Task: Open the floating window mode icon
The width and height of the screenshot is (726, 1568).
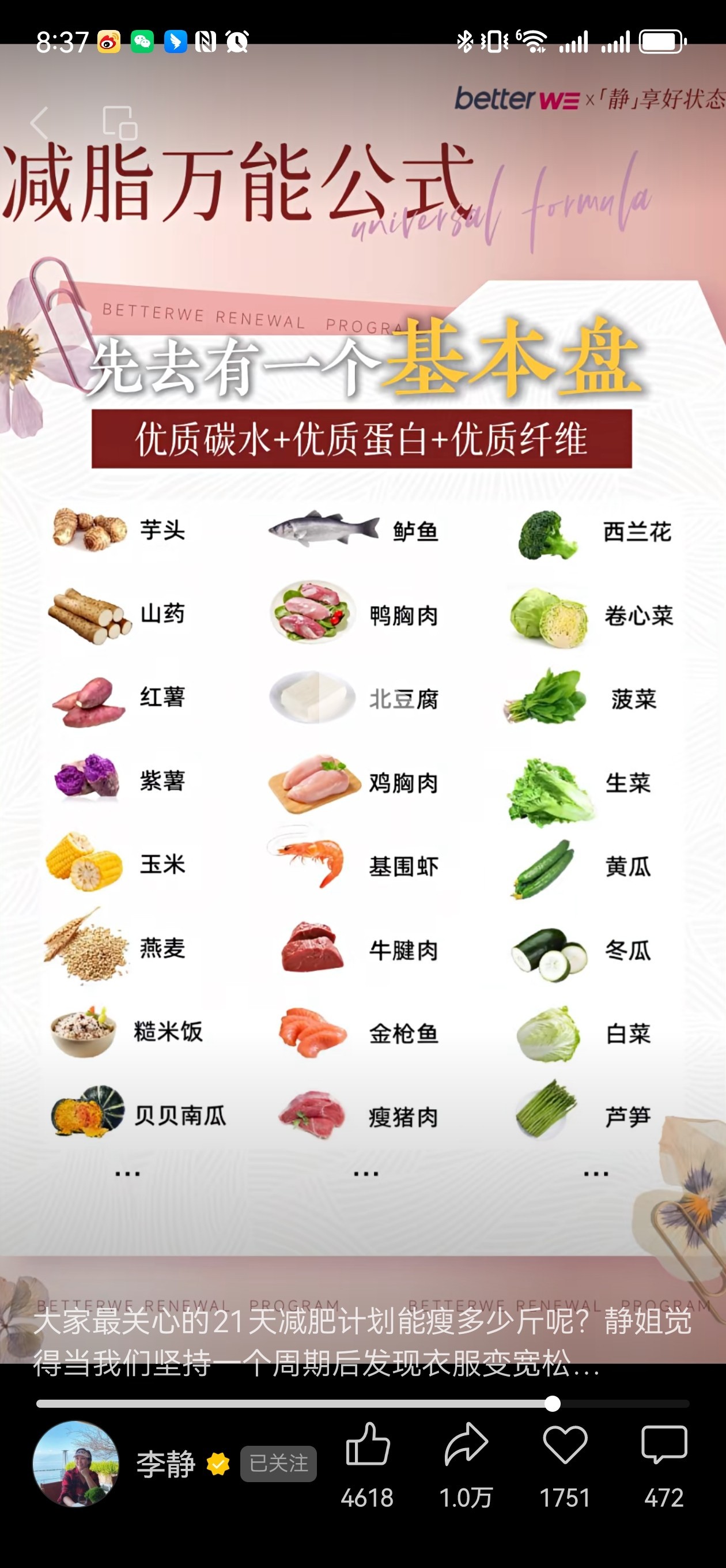Action: click(x=120, y=123)
